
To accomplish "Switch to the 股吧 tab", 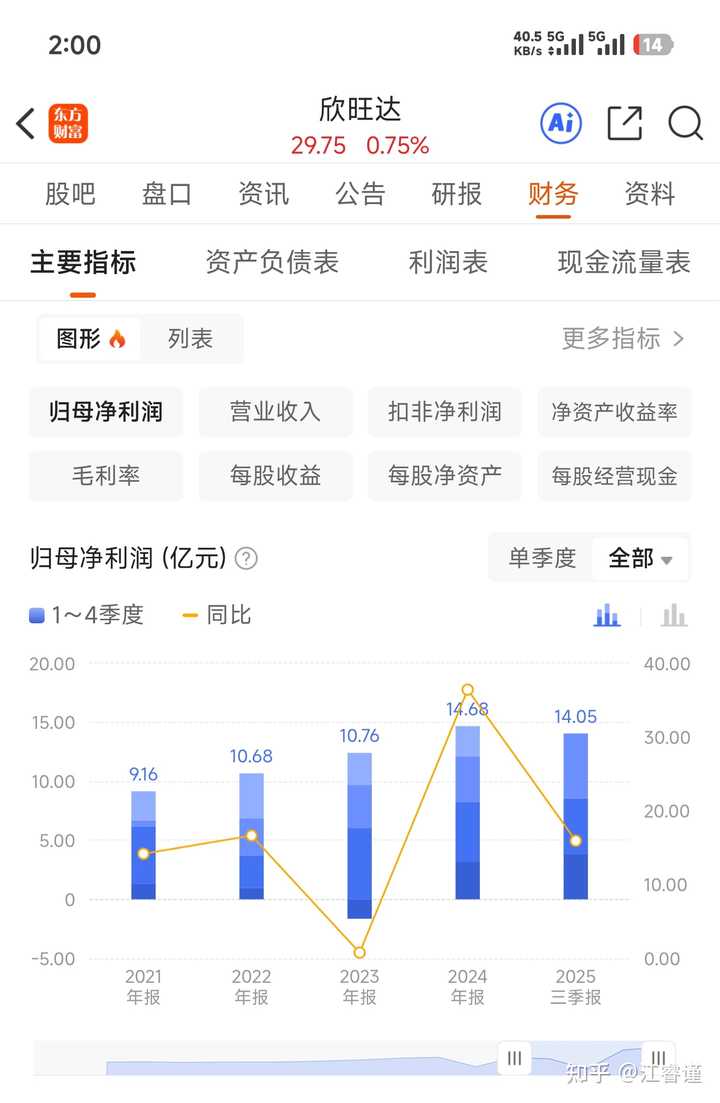I will [70, 193].
